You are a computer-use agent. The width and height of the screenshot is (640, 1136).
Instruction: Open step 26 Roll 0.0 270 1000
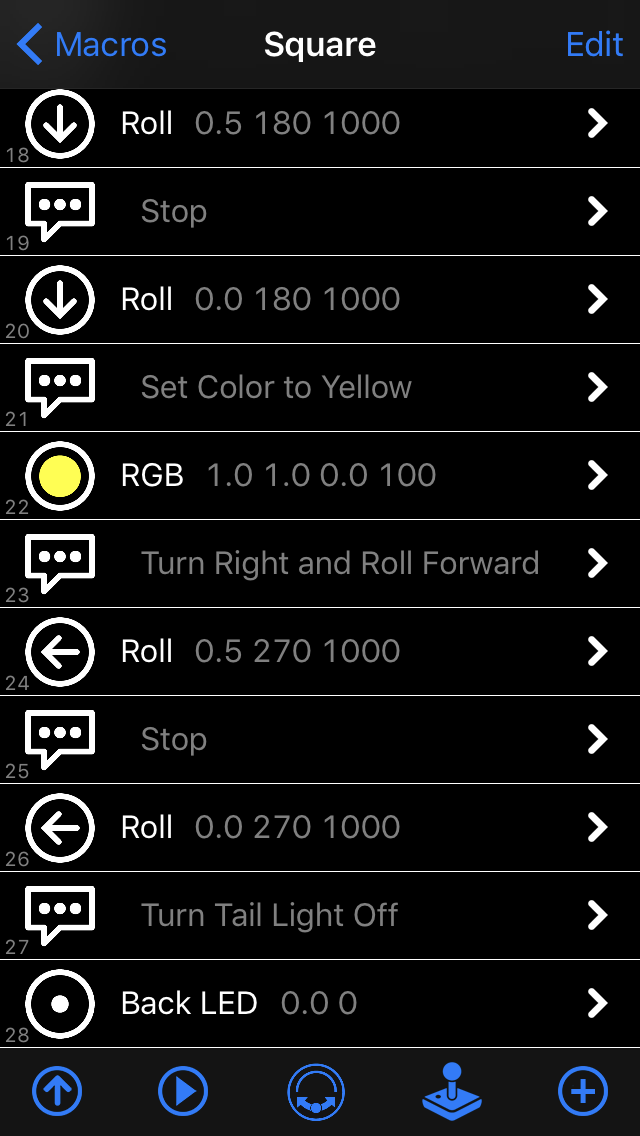coord(320,828)
